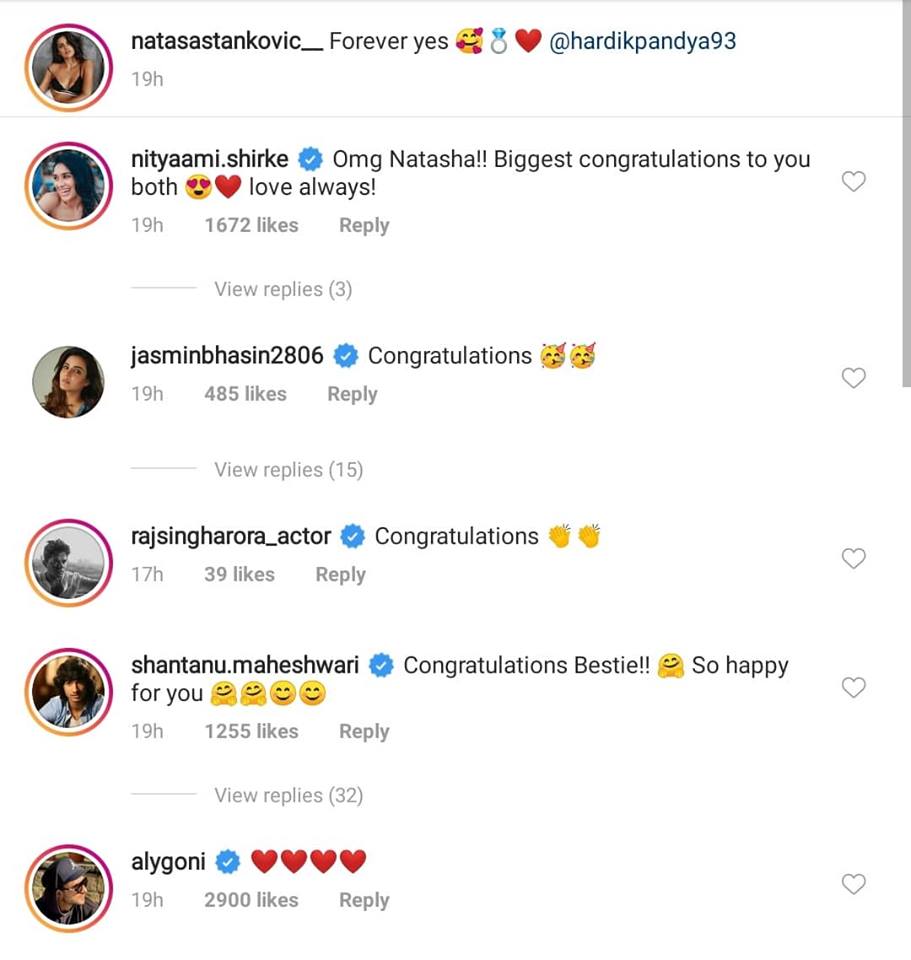Like jasminbhasin2806's comment
The width and height of the screenshot is (911, 960).
(853, 378)
